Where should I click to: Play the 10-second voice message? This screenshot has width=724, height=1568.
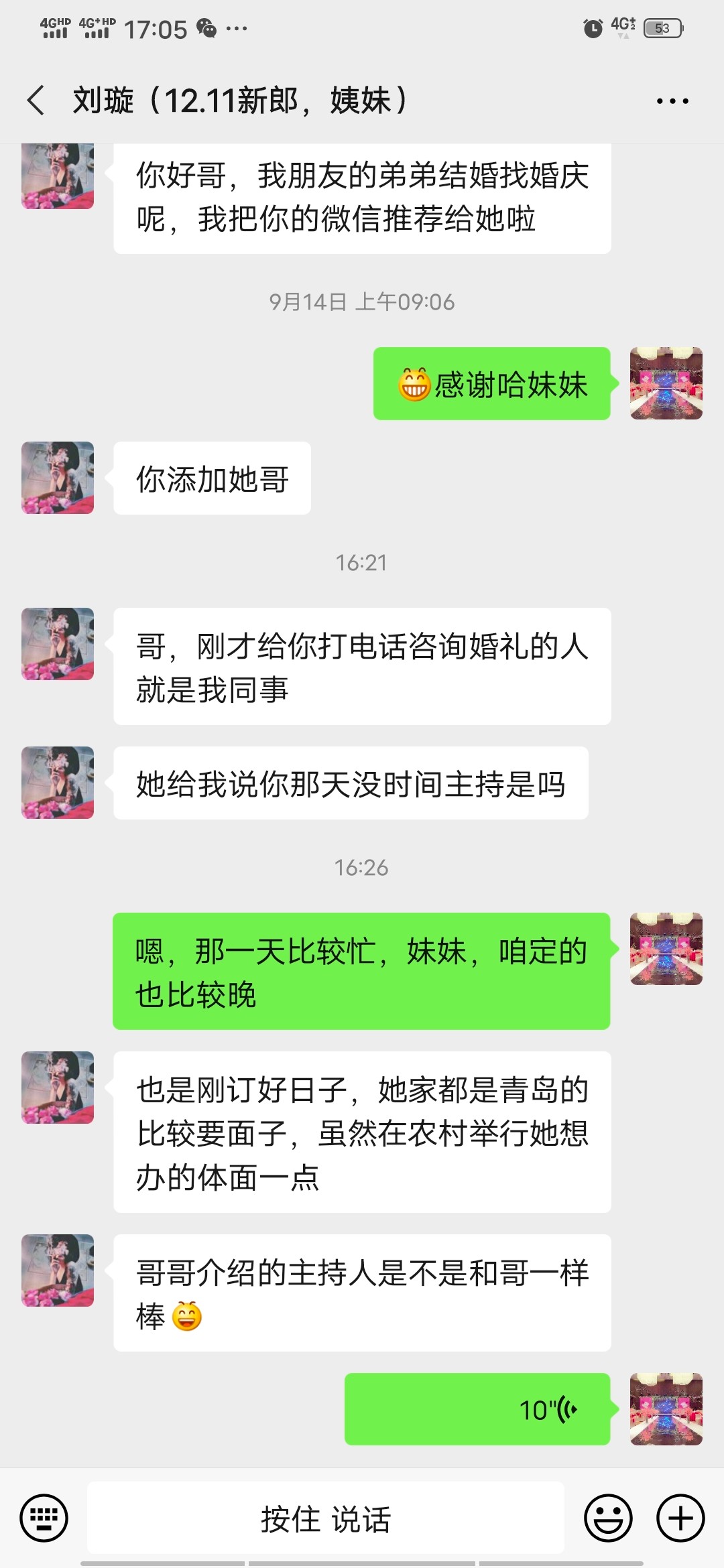pyautogui.click(x=477, y=1409)
